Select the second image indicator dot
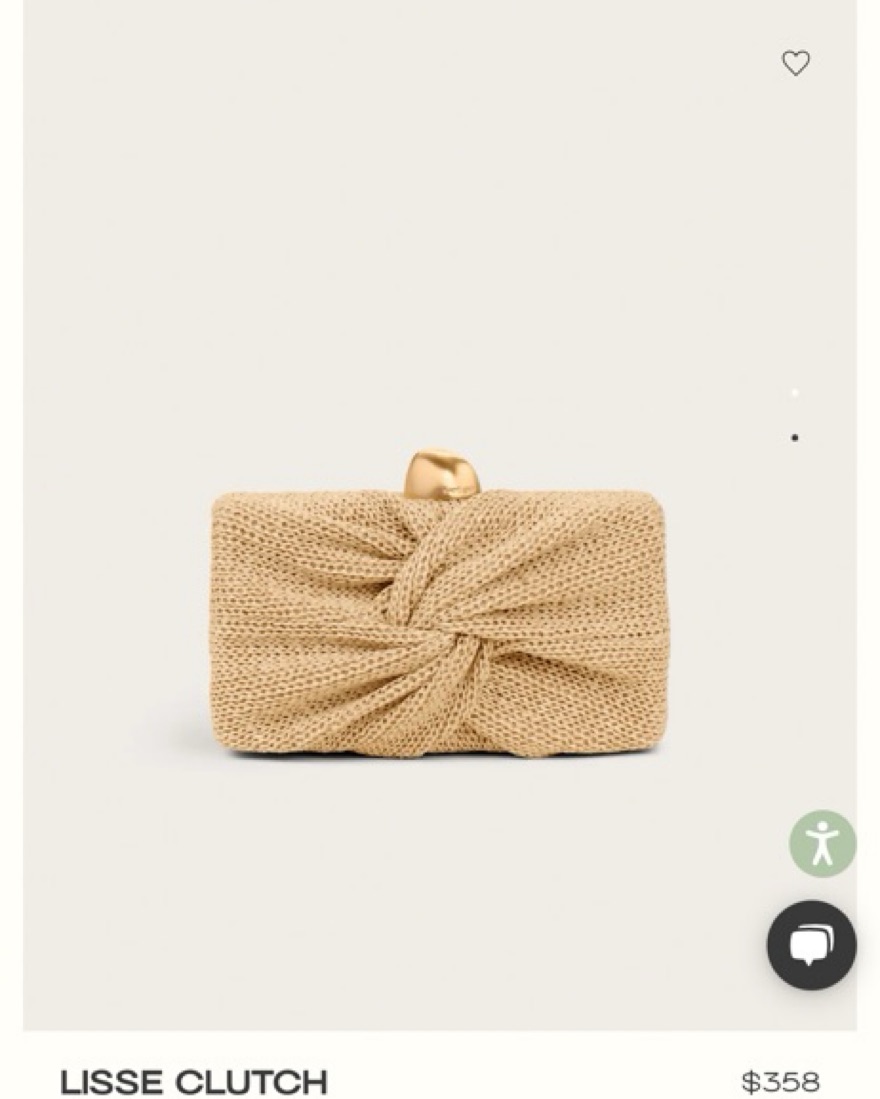Viewport: 880px width, 1099px height. point(794,438)
